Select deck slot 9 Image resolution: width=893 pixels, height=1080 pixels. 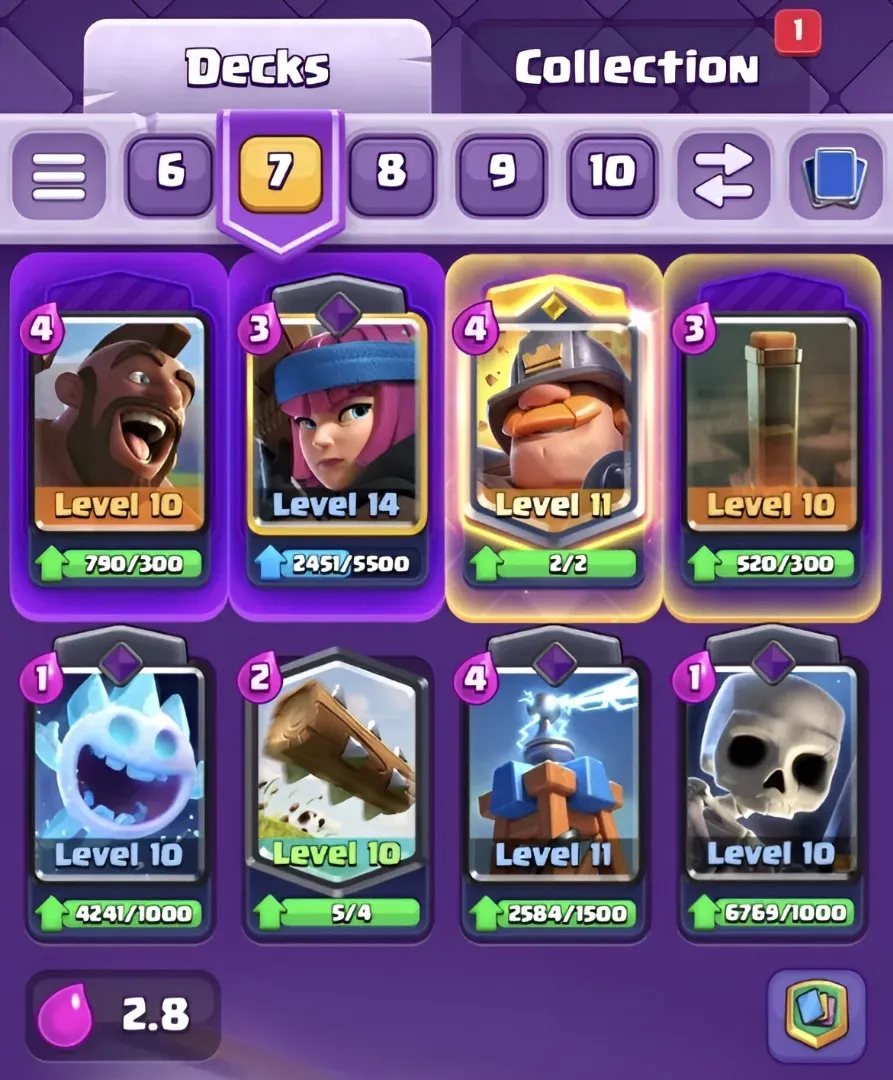click(501, 175)
